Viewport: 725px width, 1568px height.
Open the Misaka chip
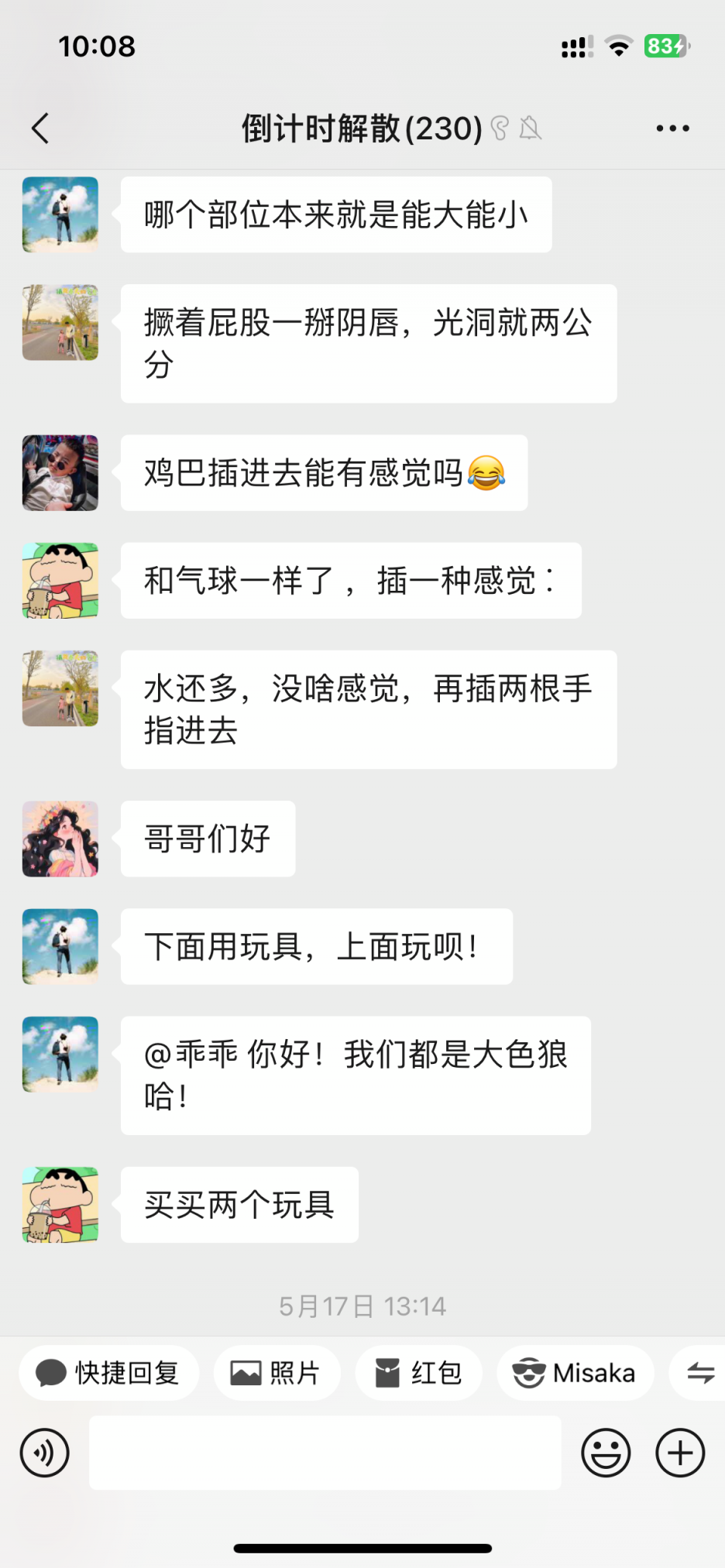[575, 1373]
